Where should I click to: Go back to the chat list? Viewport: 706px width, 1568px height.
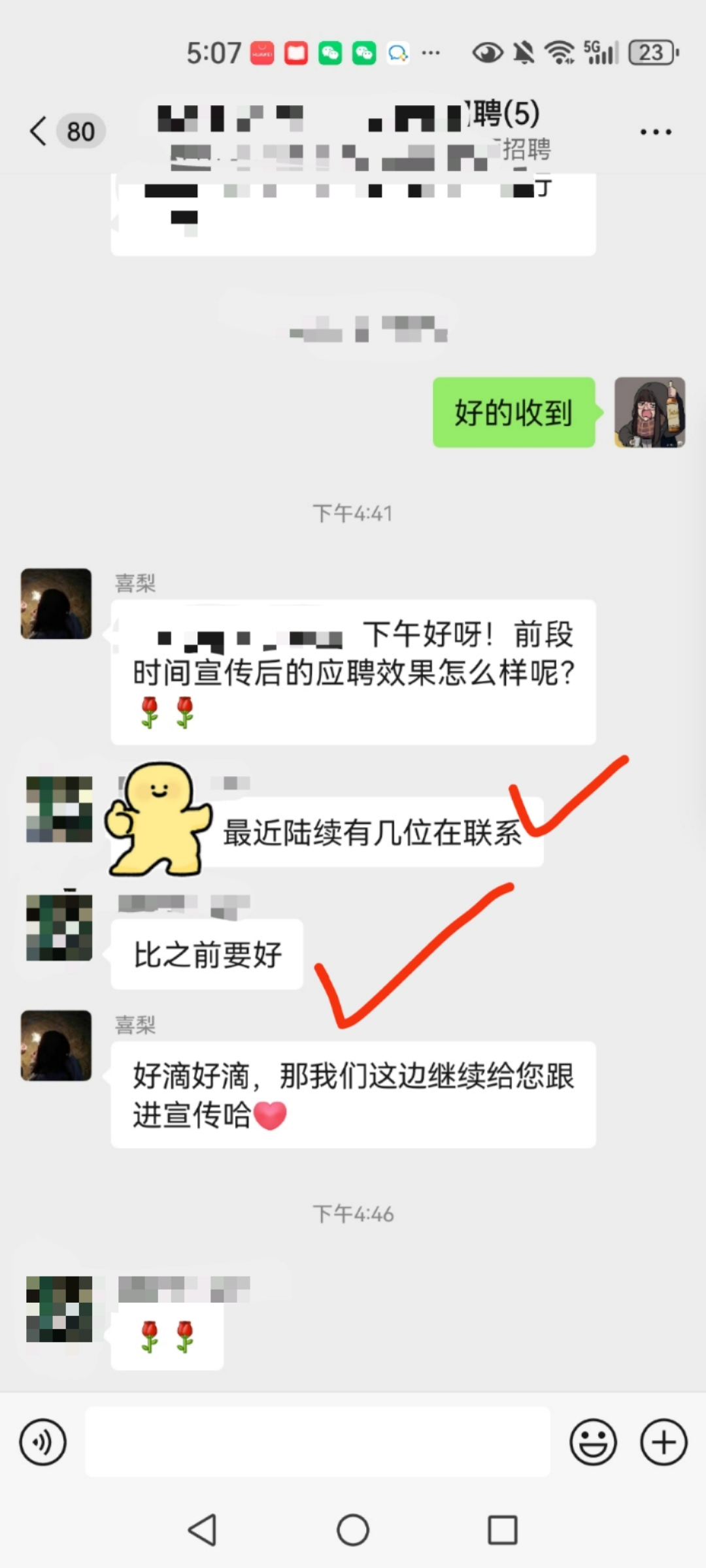[x=39, y=131]
